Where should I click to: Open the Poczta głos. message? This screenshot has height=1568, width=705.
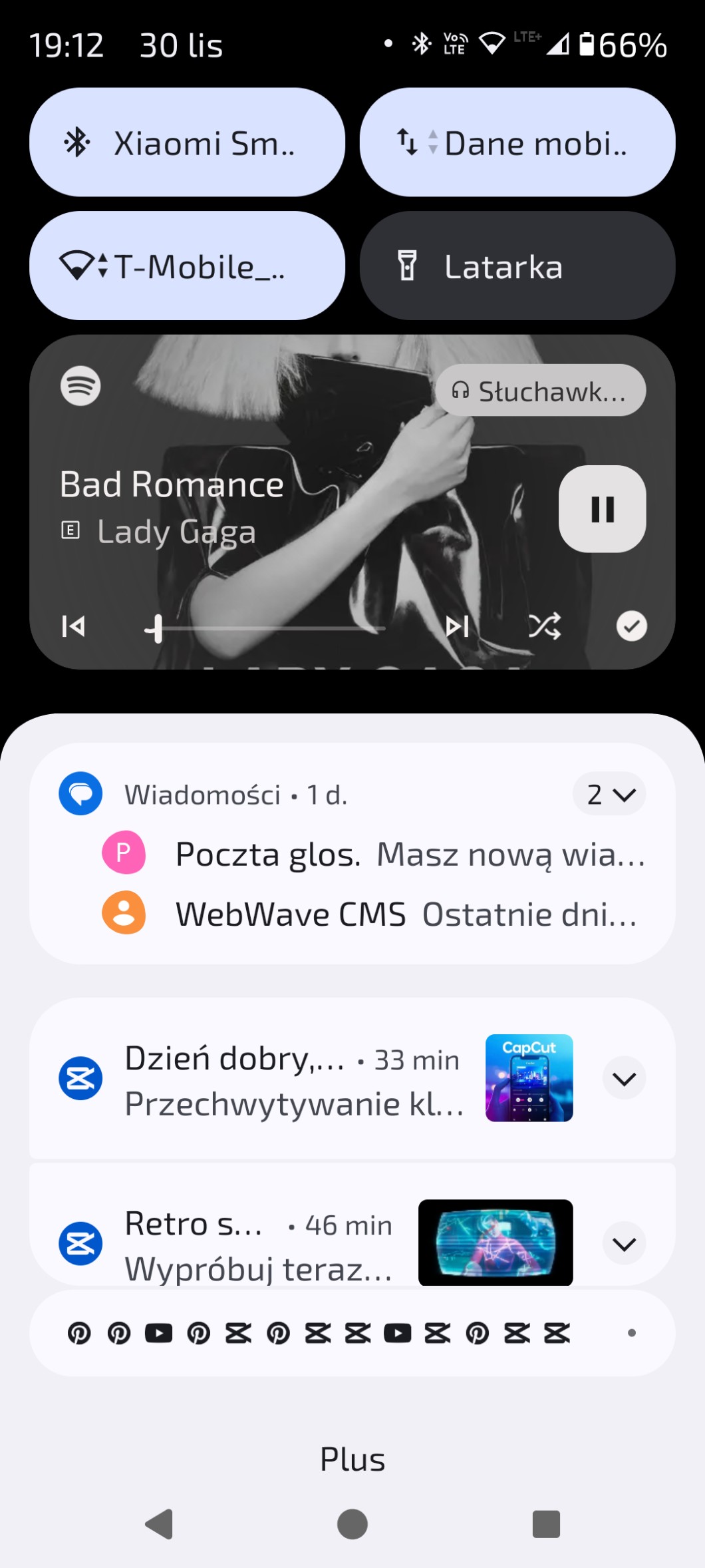point(399,854)
